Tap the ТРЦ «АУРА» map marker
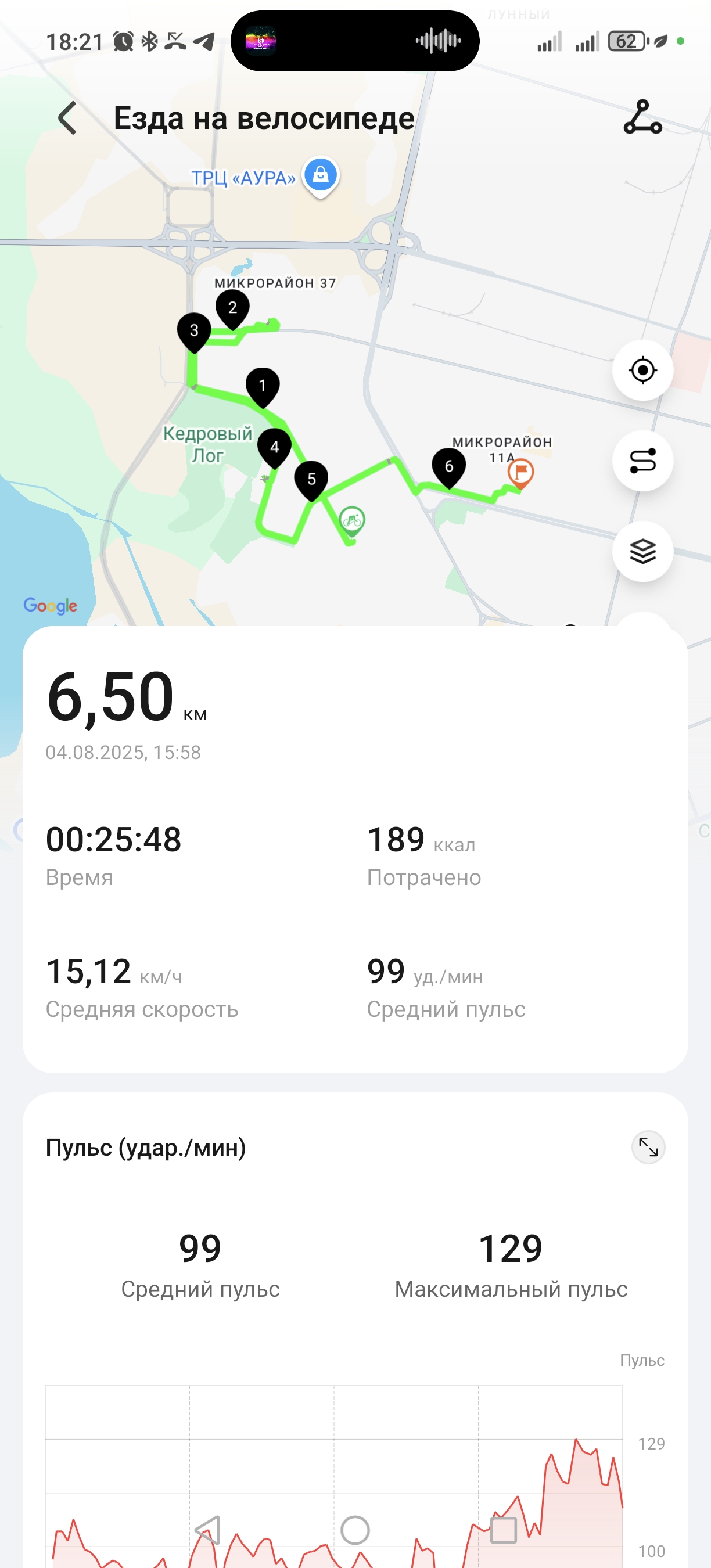The width and height of the screenshot is (711, 1568). point(321,177)
